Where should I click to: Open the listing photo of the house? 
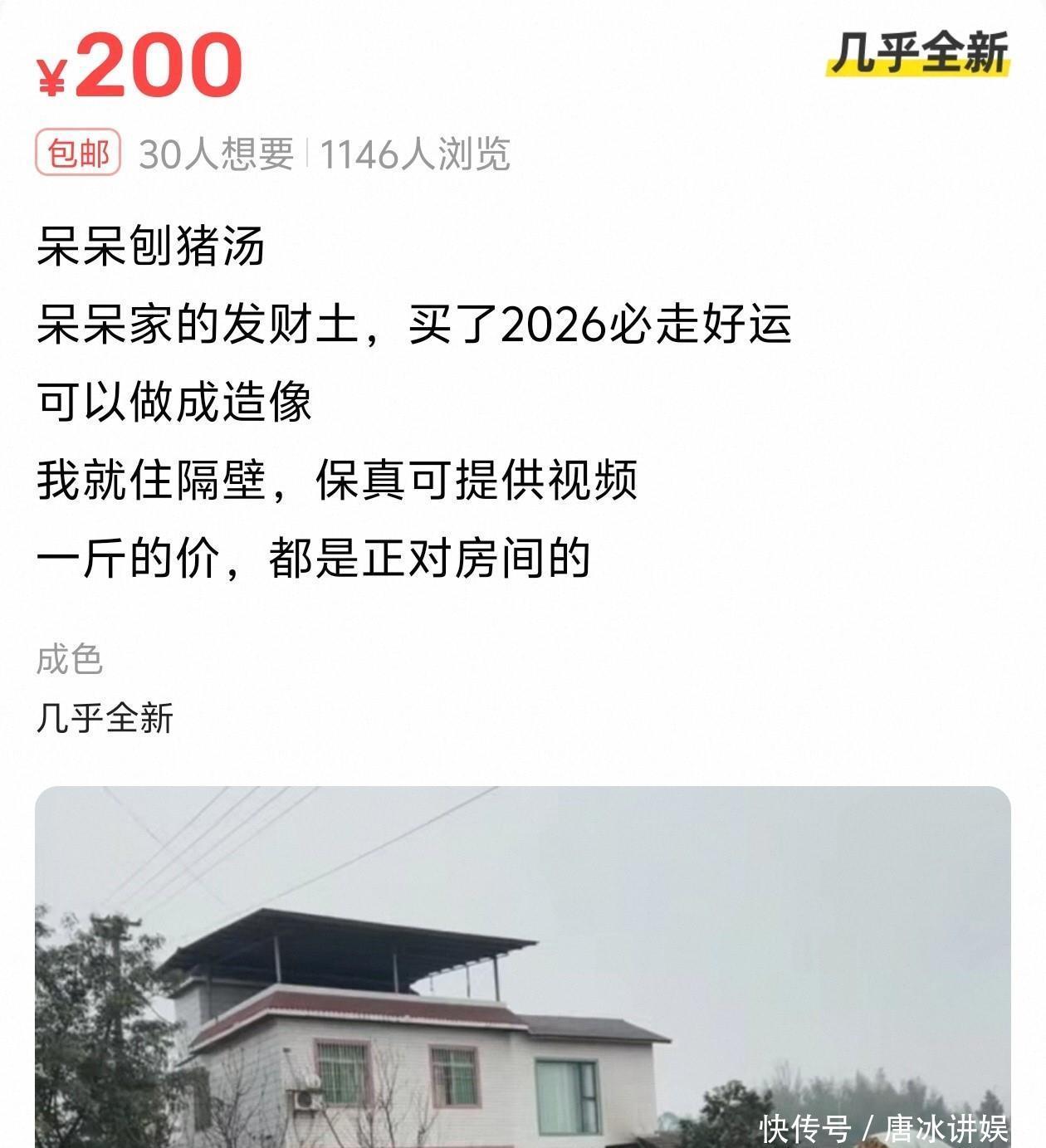click(x=522, y=965)
